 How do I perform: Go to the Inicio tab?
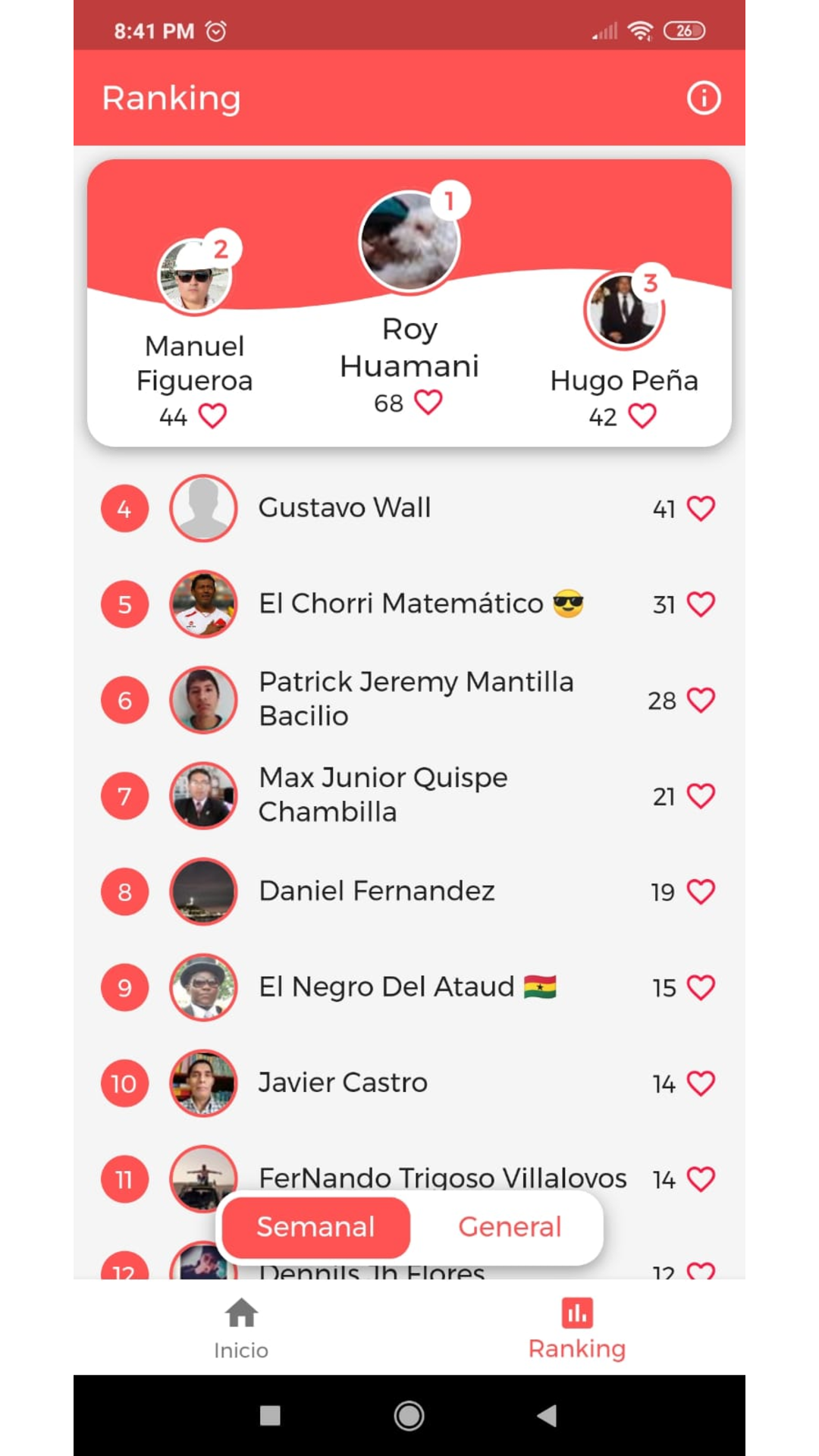pyautogui.click(x=241, y=1329)
